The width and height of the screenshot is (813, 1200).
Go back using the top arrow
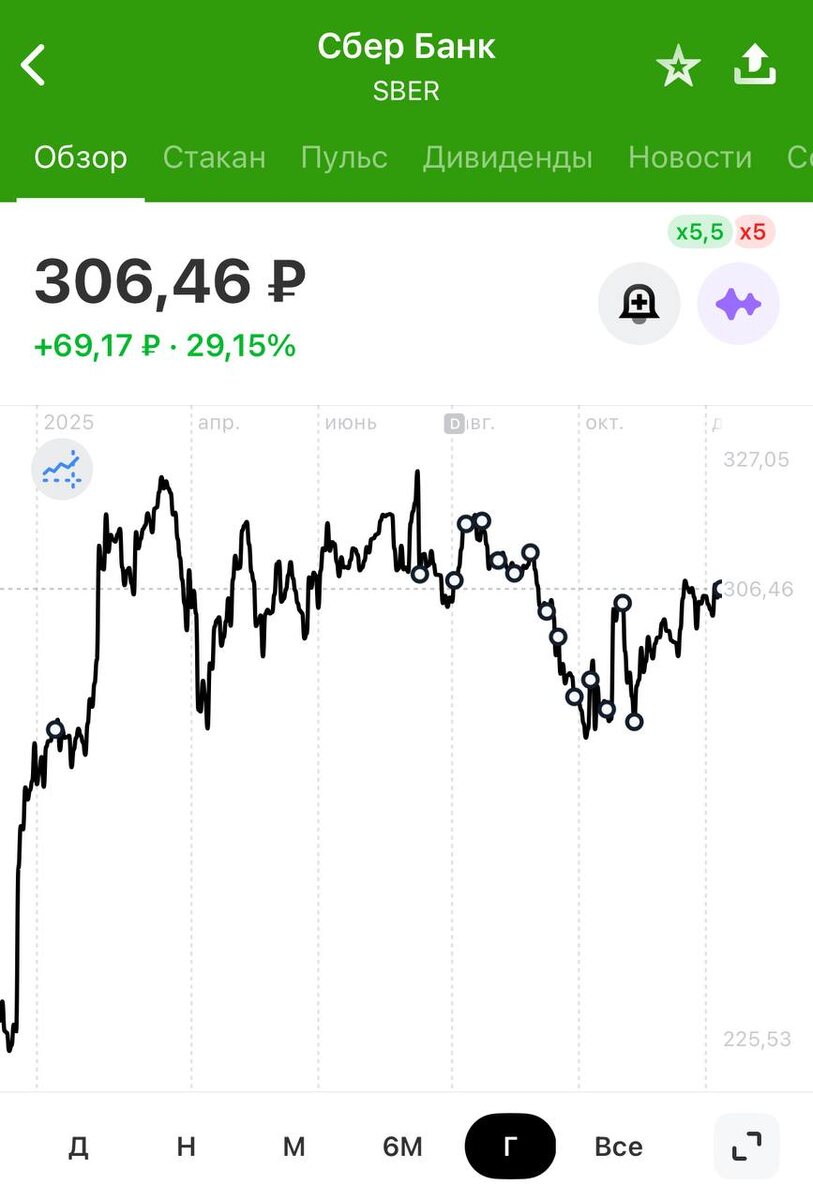coord(34,67)
